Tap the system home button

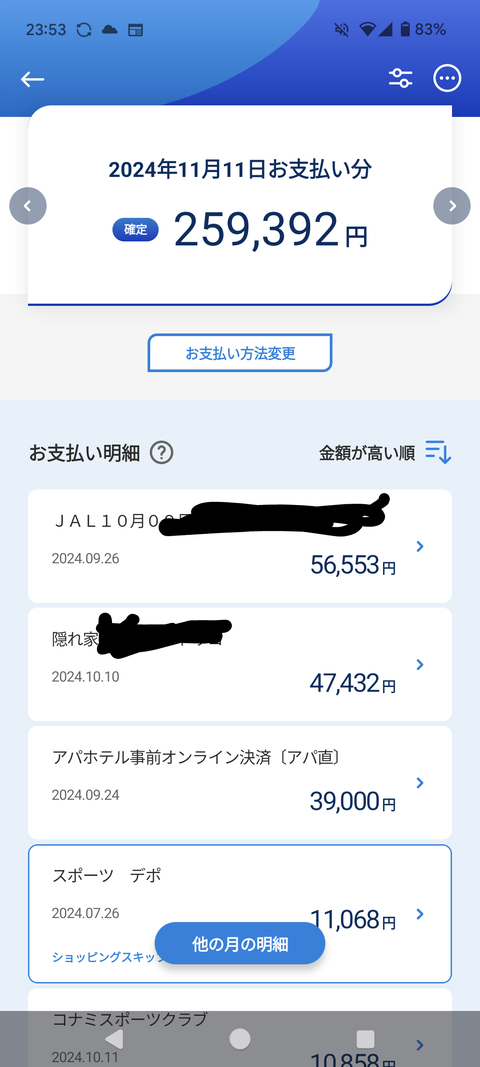pyautogui.click(x=240, y=1038)
